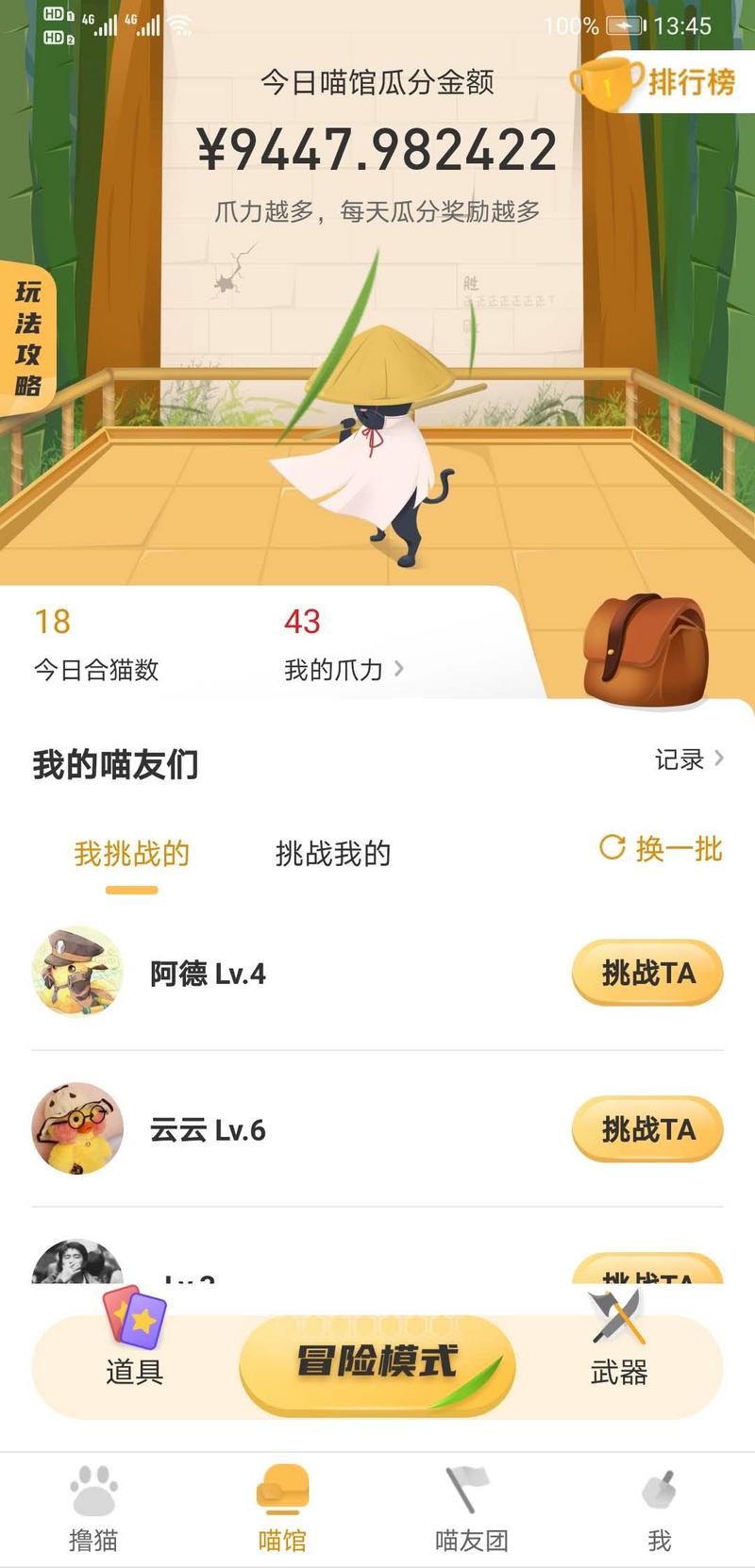755x1568 pixels.
Task: Go to the 撸猫 tab
Action: click(93, 1510)
